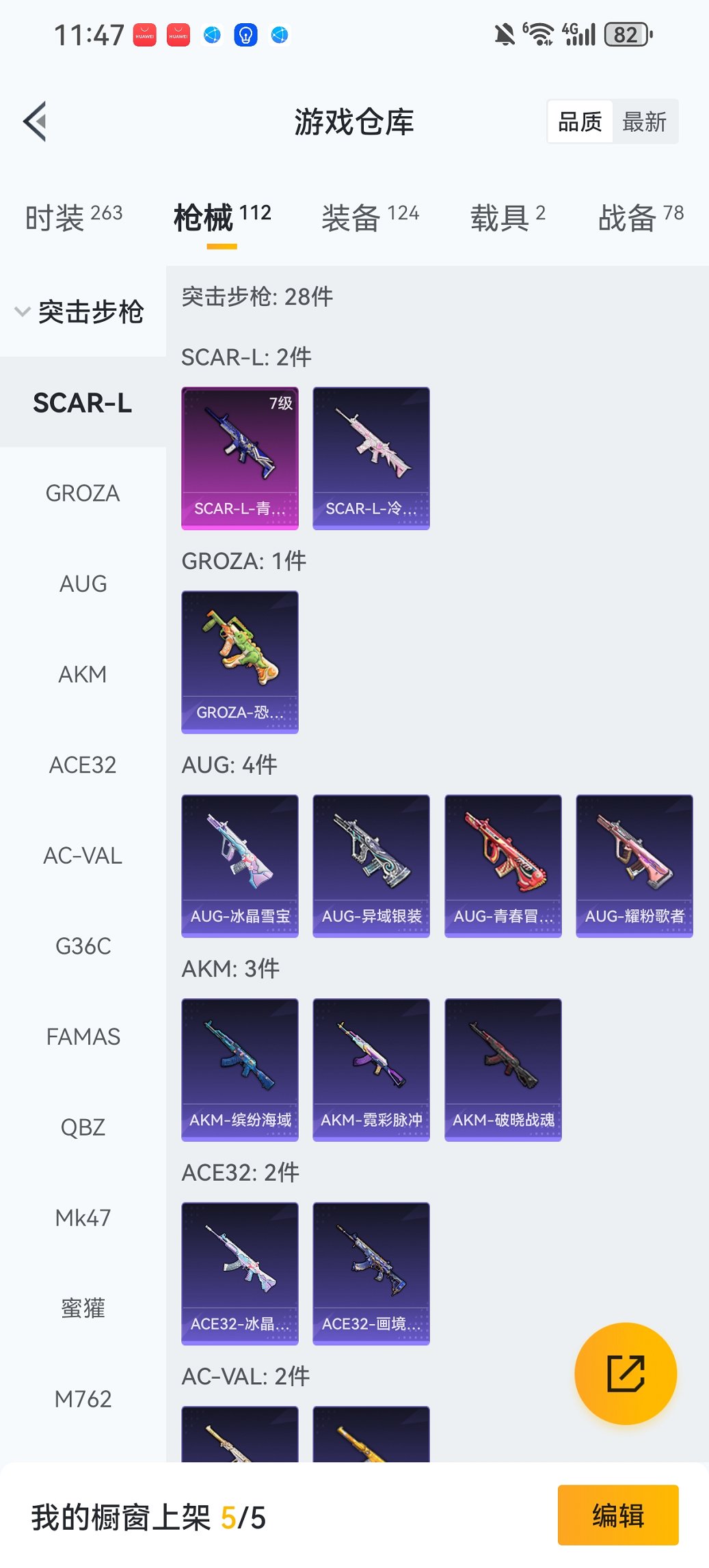Open the 战备 tab
Screen dimensions: 709x1568
(641, 218)
